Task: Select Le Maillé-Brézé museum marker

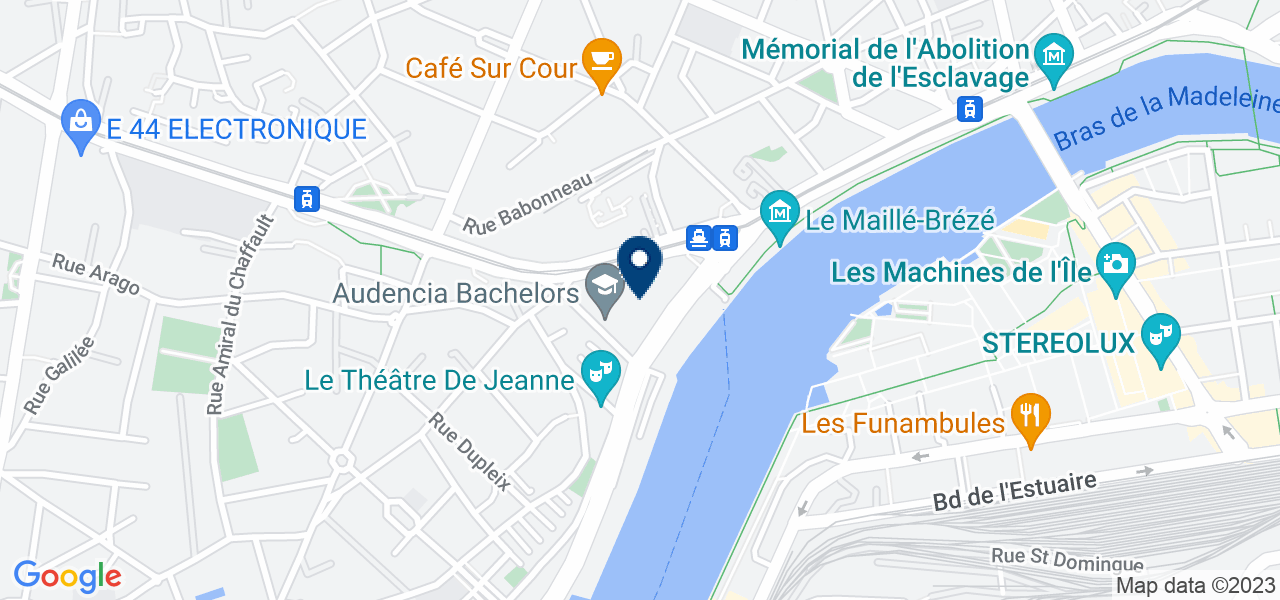Action: (779, 213)
